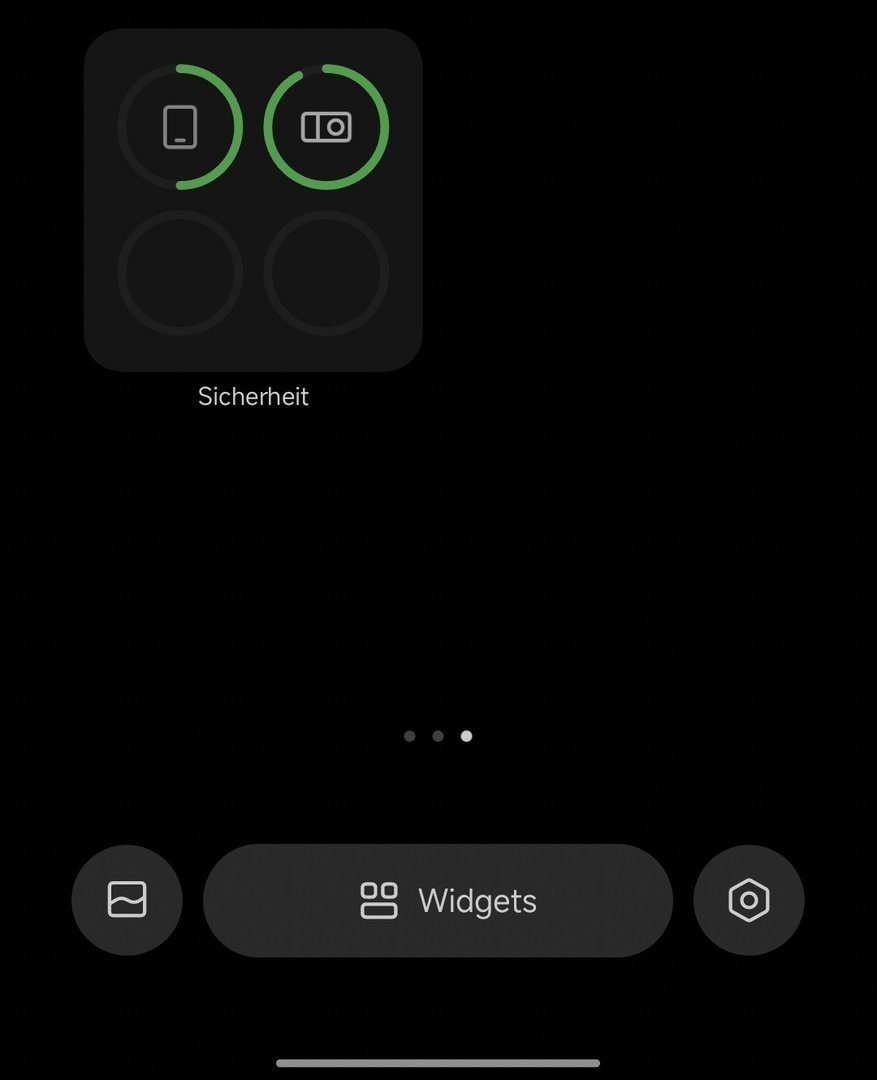Open the Sicherheit widget
This screenshot has width=877, height=1080.
[x=253, y=200]
